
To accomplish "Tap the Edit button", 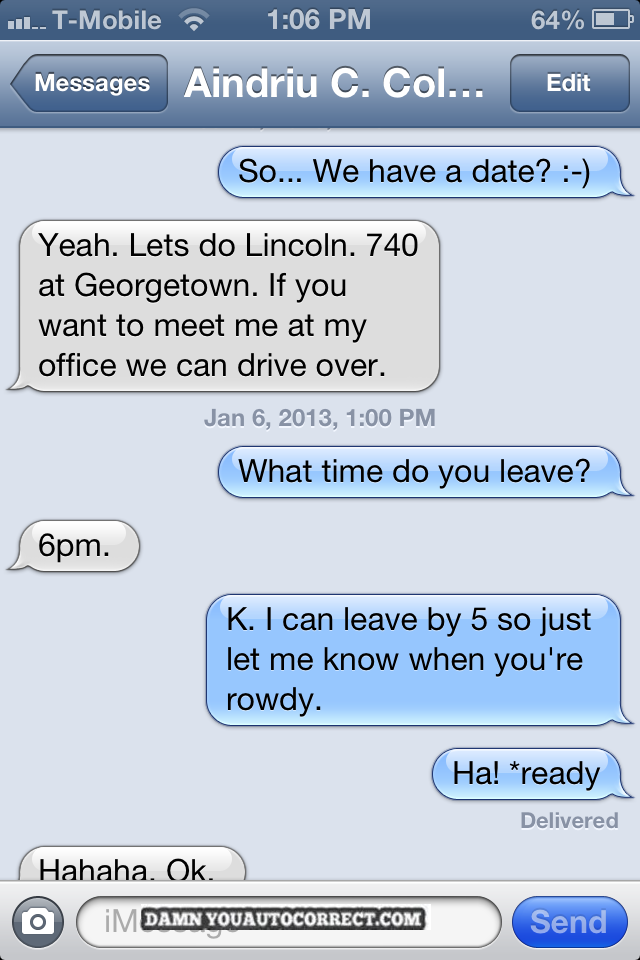I will (x=568, y=84).
